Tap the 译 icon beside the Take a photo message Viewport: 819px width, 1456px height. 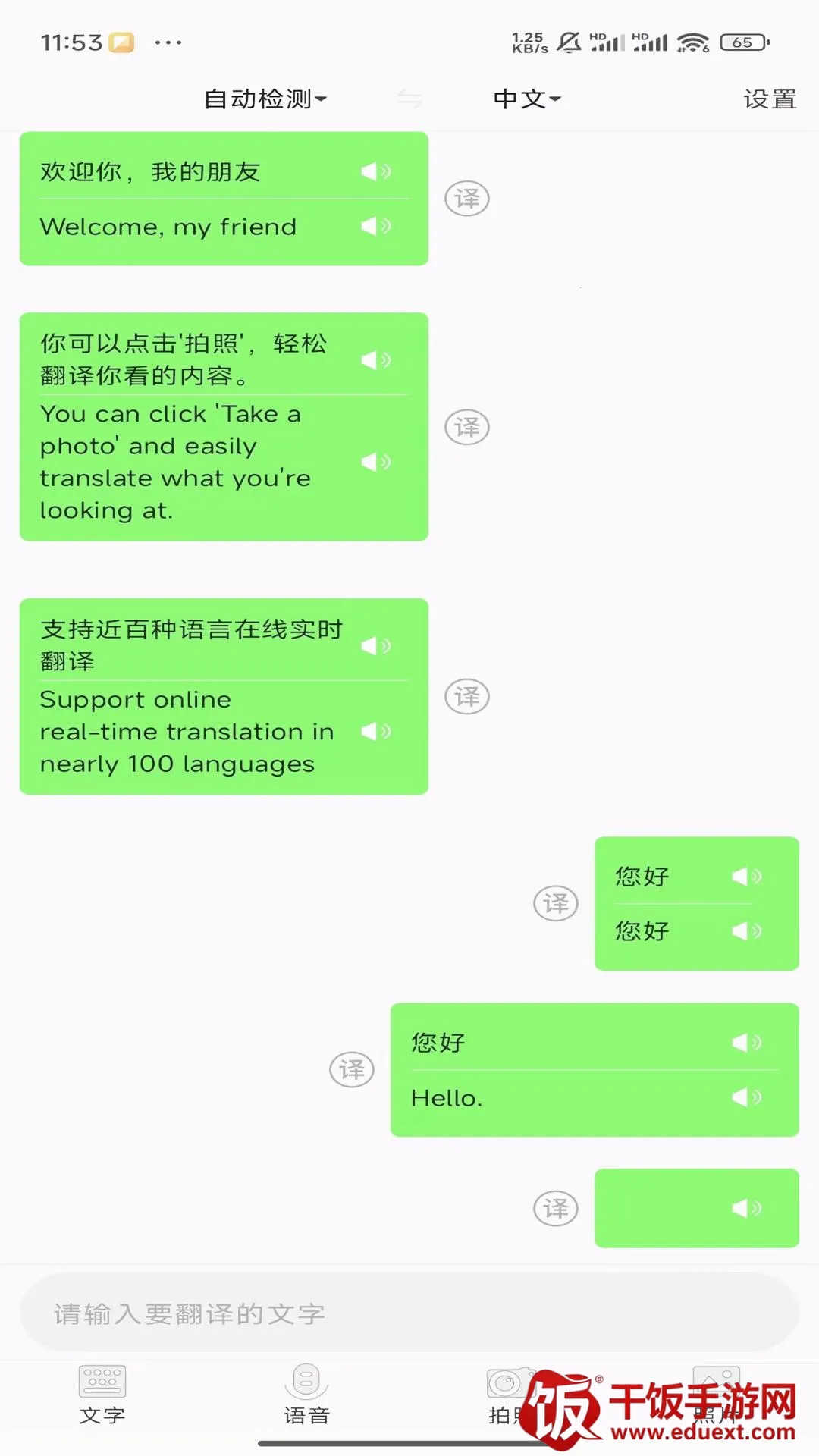[466, 427]
